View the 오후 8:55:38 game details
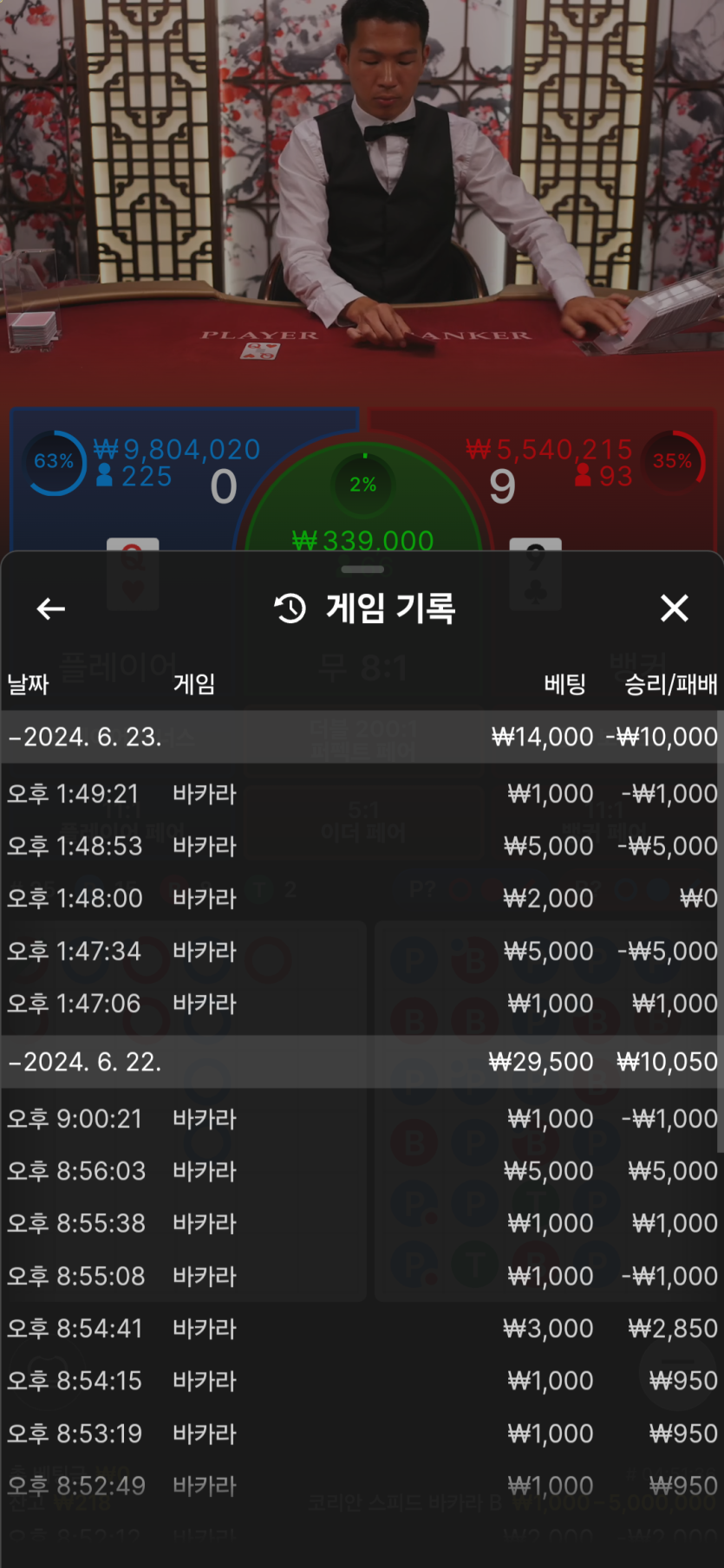724x1568 pixels. point(361,1224)
